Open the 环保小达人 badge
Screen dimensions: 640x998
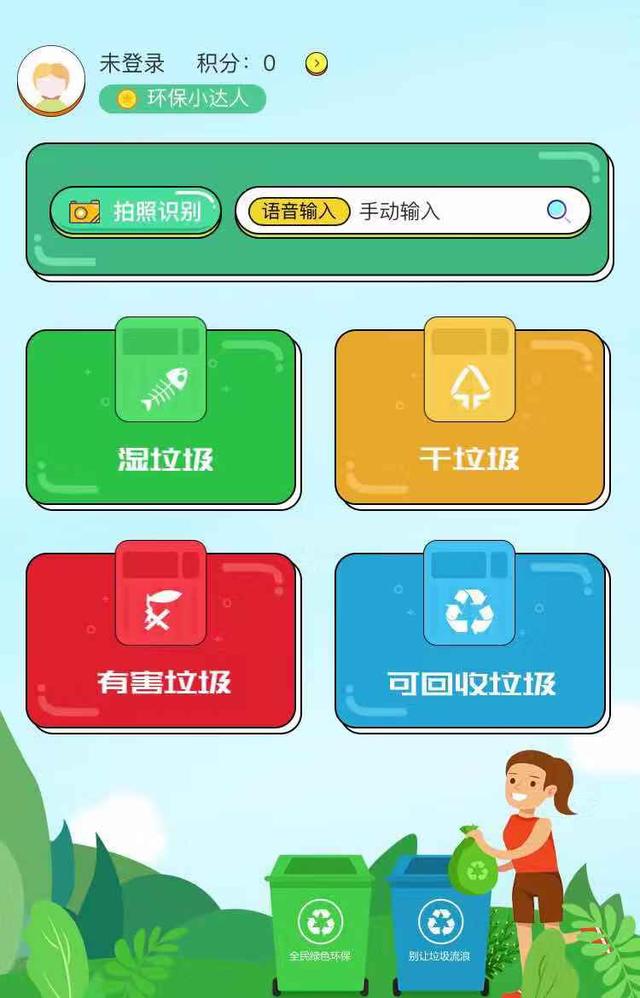(x=183, y=98)
